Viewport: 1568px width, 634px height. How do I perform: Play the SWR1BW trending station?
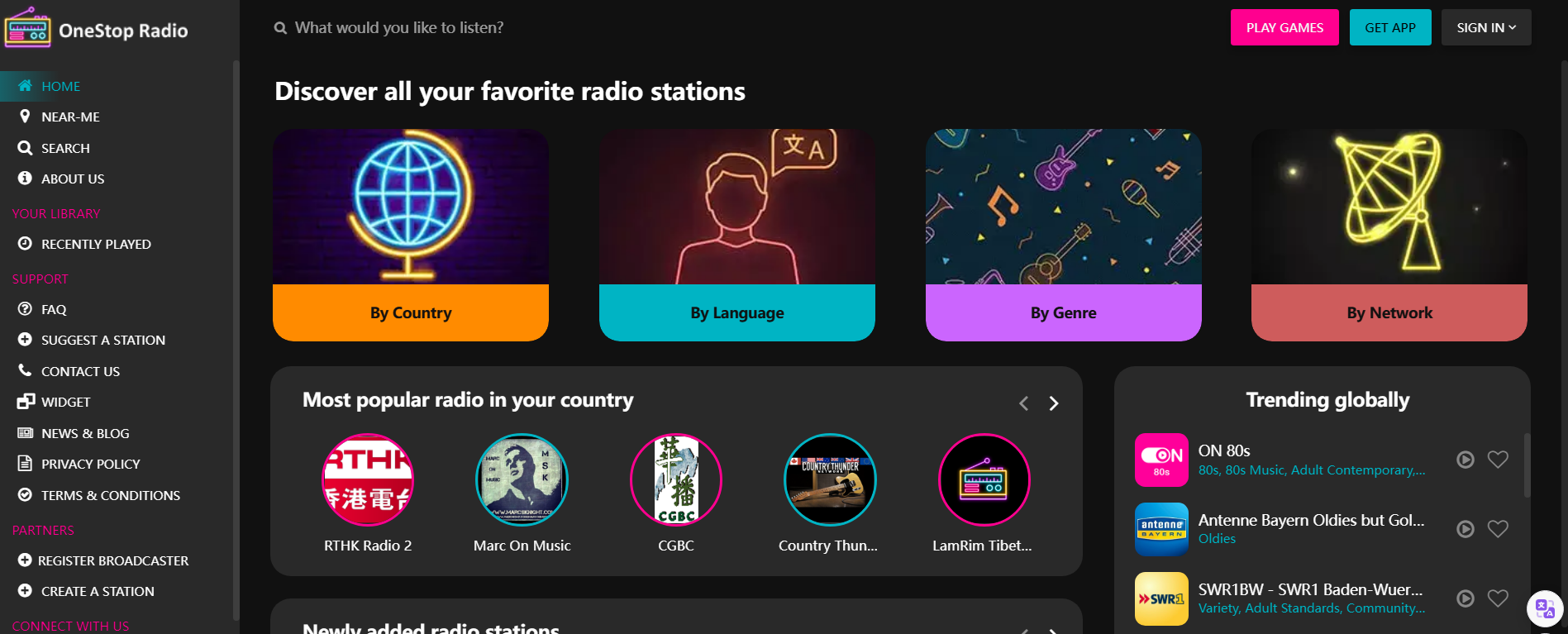coord(1465,598)
